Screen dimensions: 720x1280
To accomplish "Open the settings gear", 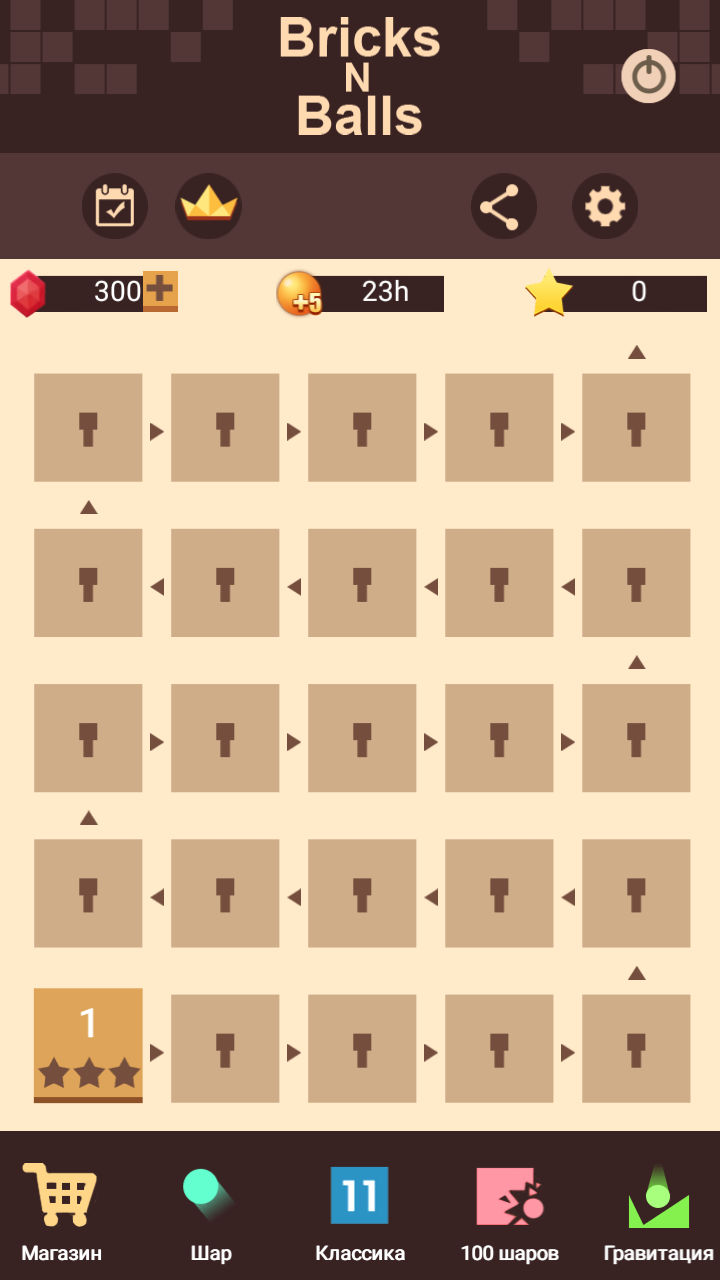I will tap(605, 206).
